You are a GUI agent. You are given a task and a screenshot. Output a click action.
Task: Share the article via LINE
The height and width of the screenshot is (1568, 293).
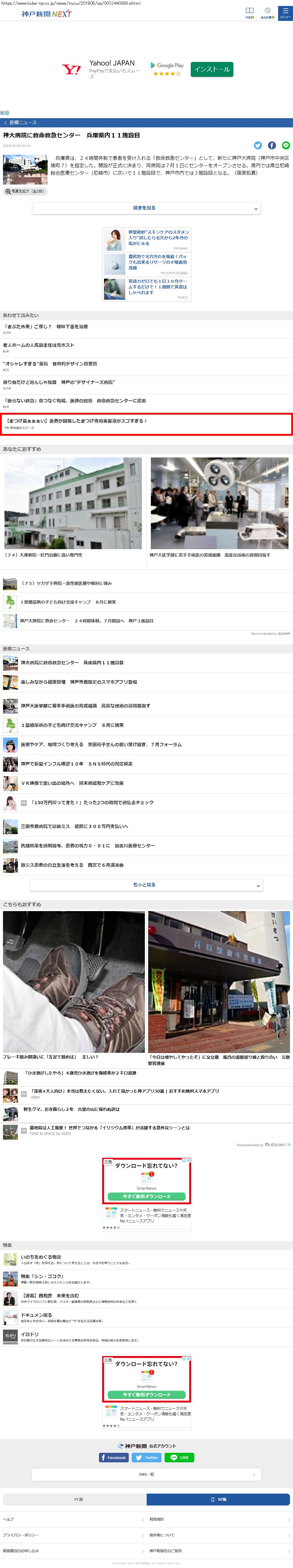(286, 146)
